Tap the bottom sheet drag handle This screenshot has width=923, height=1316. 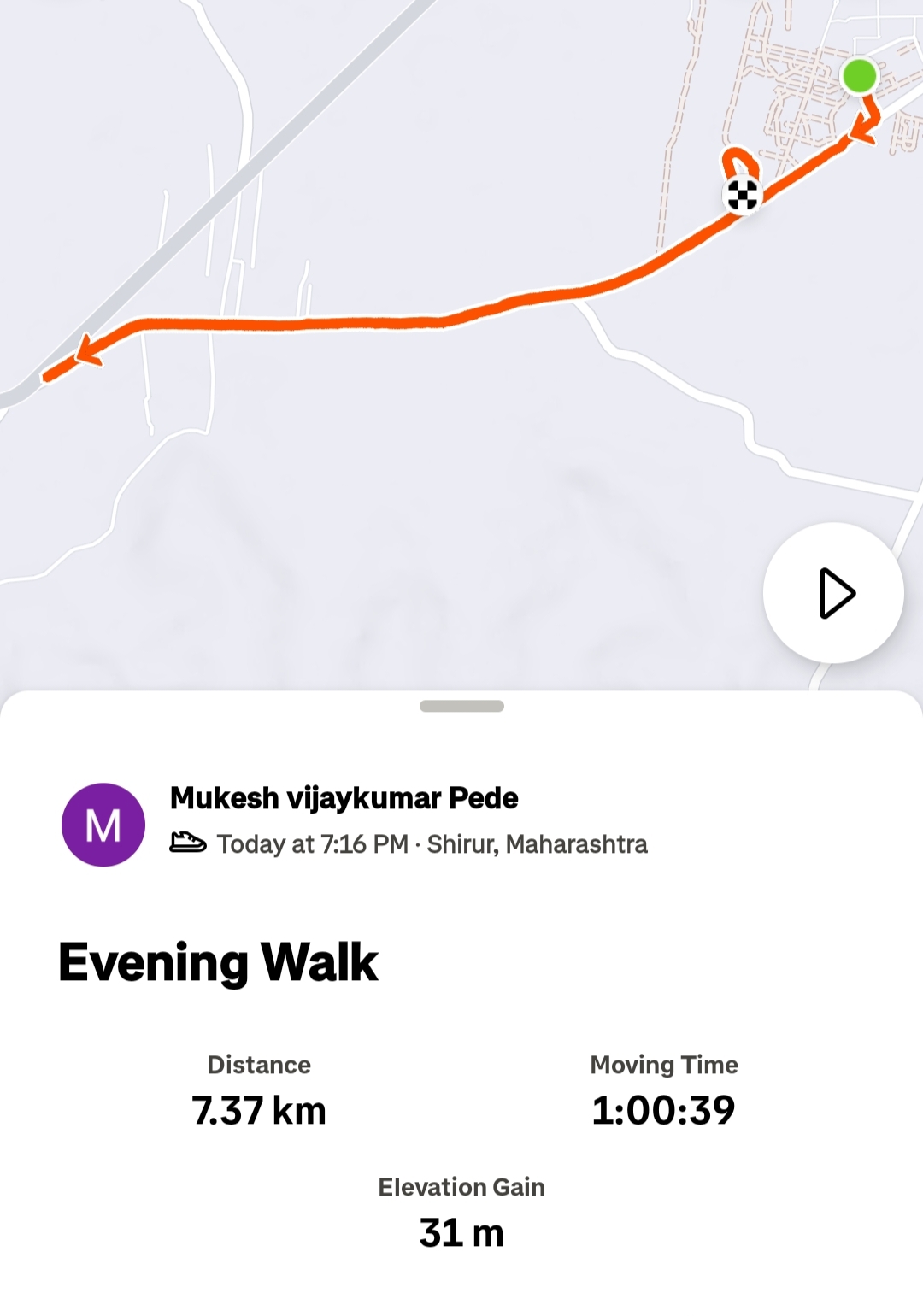[461, 706]
